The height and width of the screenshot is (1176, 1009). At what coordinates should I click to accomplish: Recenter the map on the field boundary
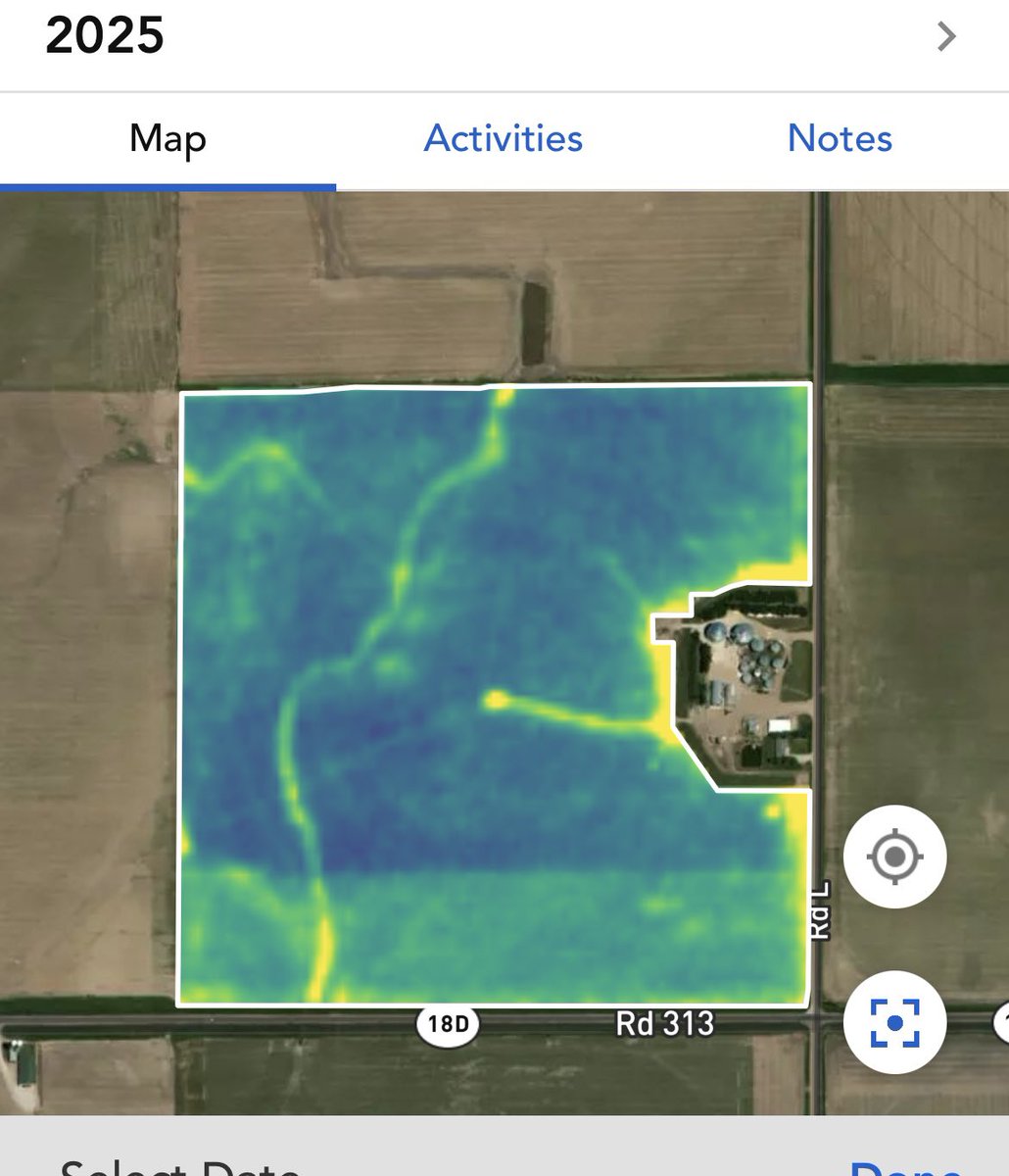(x=894, y=1023)
